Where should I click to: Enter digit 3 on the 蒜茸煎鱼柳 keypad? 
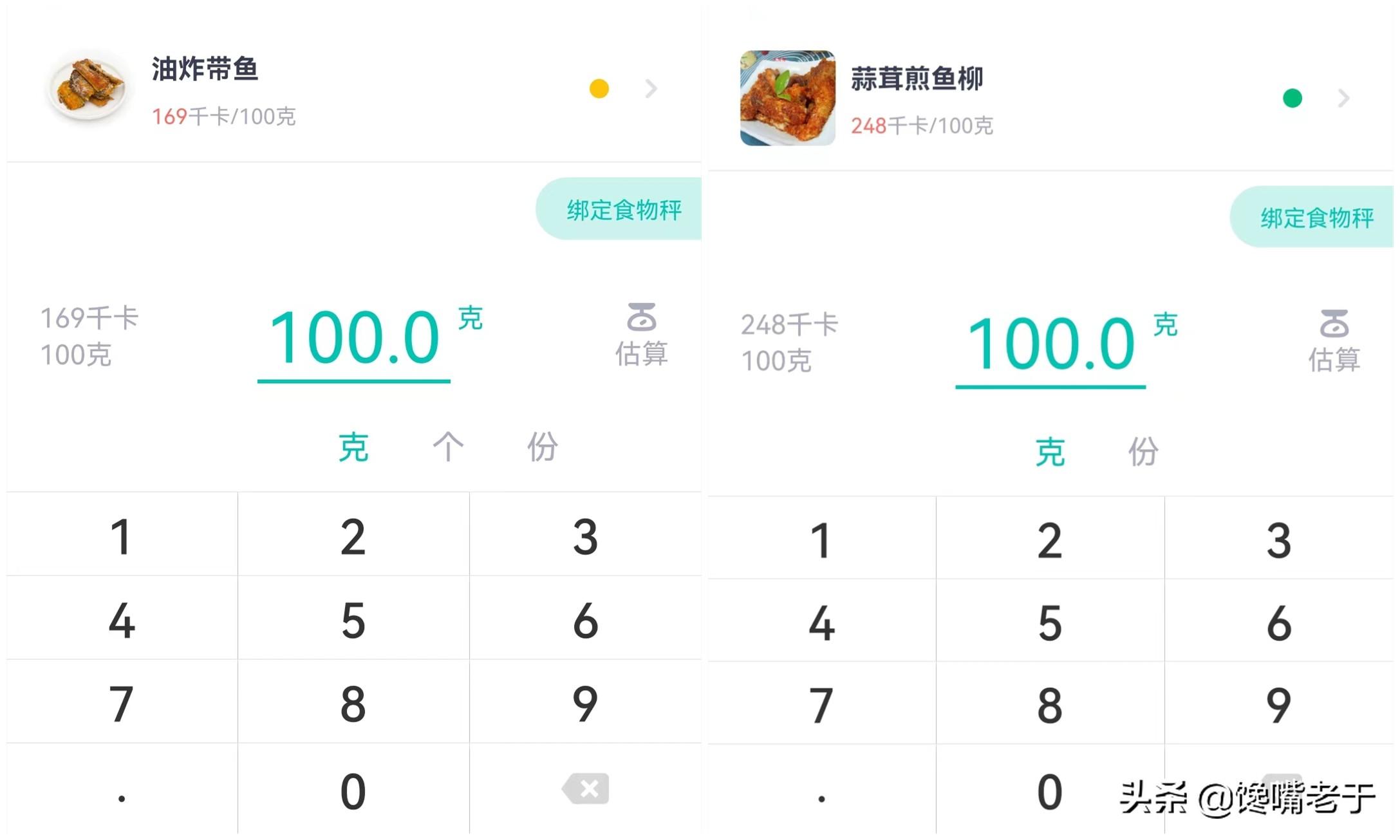[1279, 538]
